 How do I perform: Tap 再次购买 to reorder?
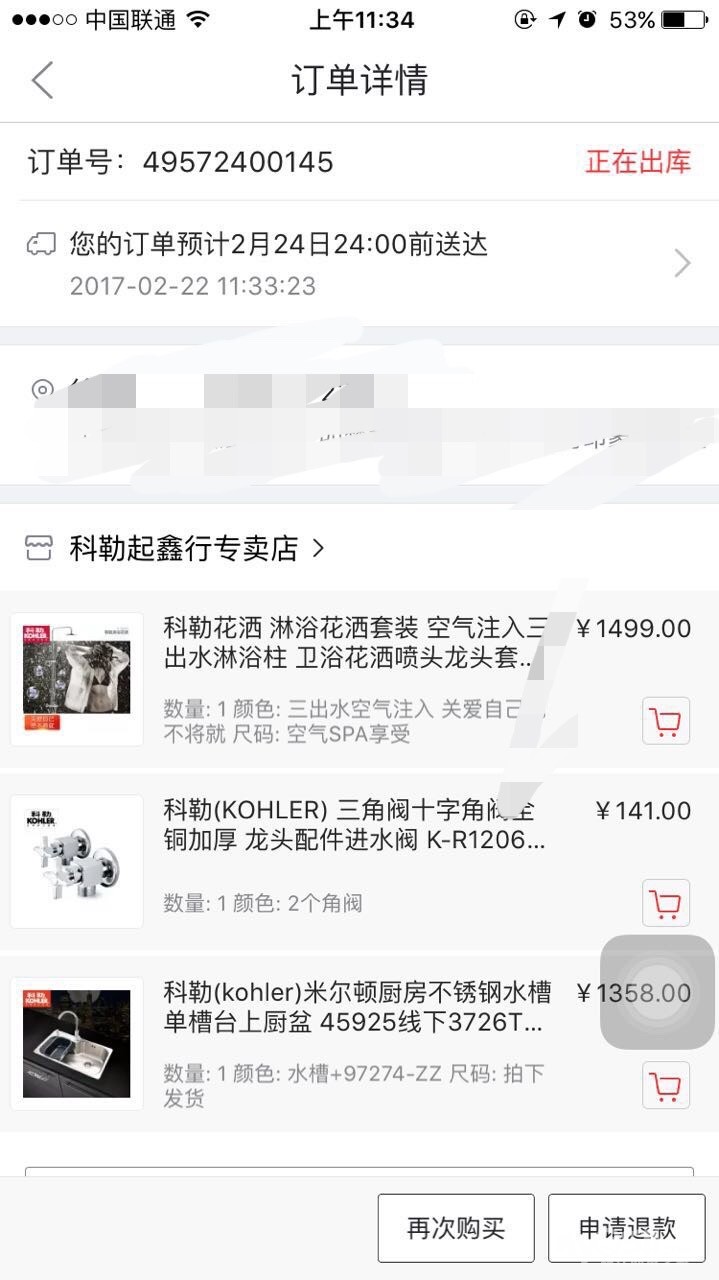pyautogui.click(x=456, y=1228)
